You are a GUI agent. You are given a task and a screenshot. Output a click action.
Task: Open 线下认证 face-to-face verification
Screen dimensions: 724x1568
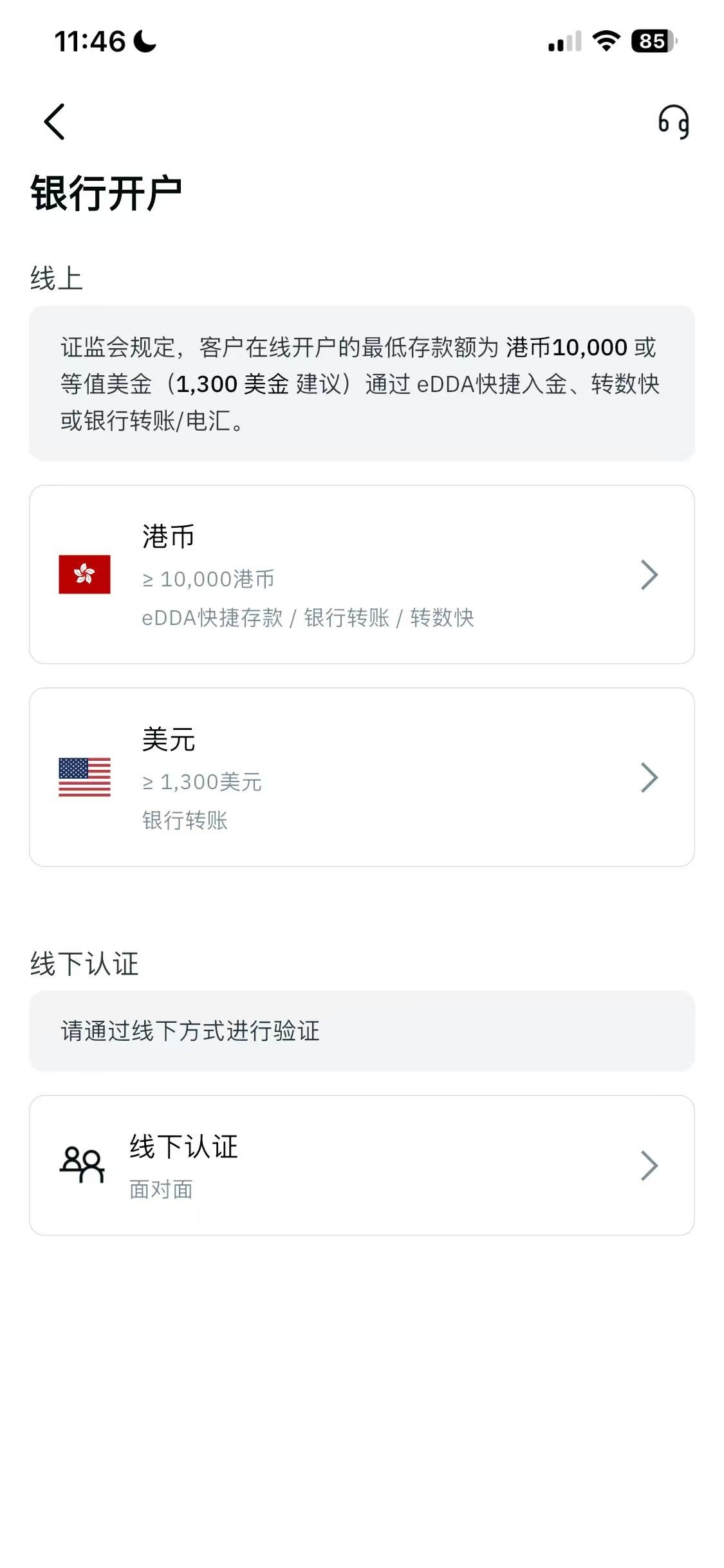362,1165
